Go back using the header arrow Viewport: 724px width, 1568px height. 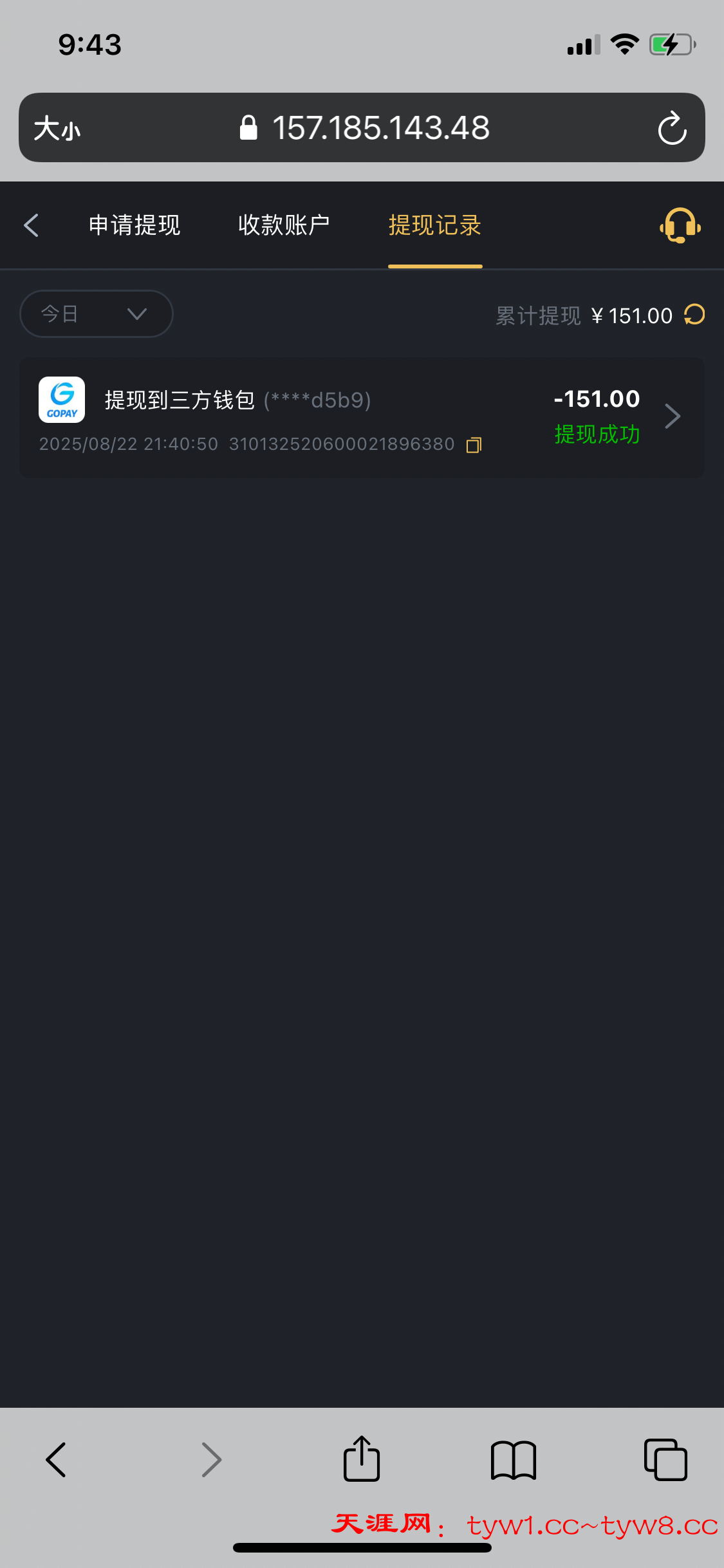click(x=31, y=225)
